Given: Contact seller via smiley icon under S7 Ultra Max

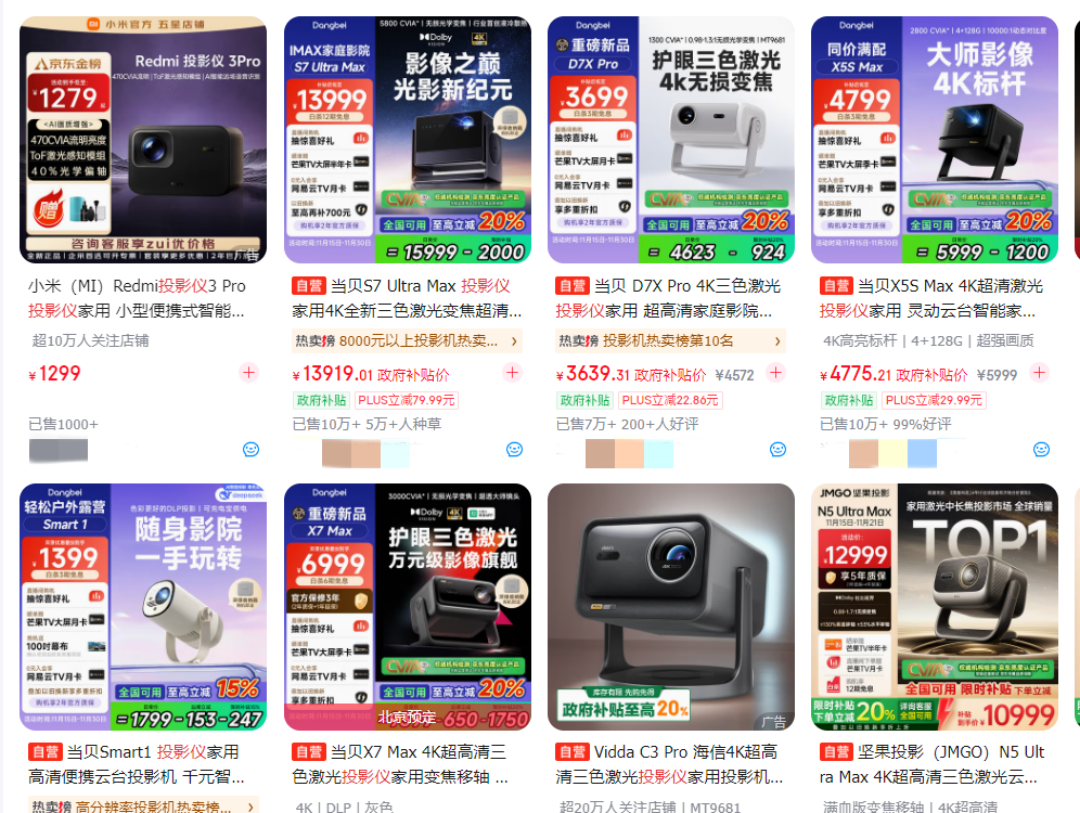Looking at the screenshot, I should coord(514,449).
